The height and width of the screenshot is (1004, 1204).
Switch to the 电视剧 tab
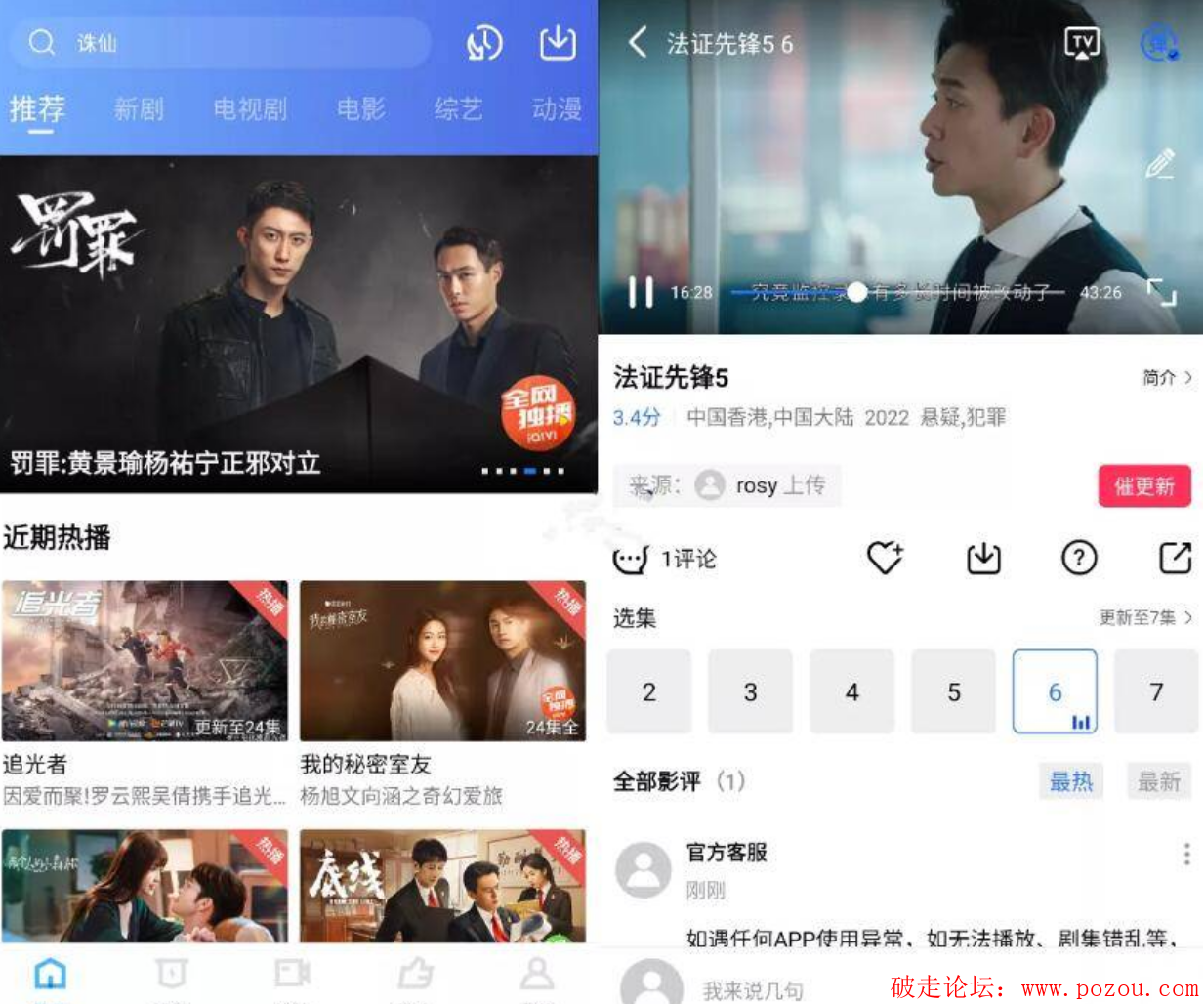point(250,108)
